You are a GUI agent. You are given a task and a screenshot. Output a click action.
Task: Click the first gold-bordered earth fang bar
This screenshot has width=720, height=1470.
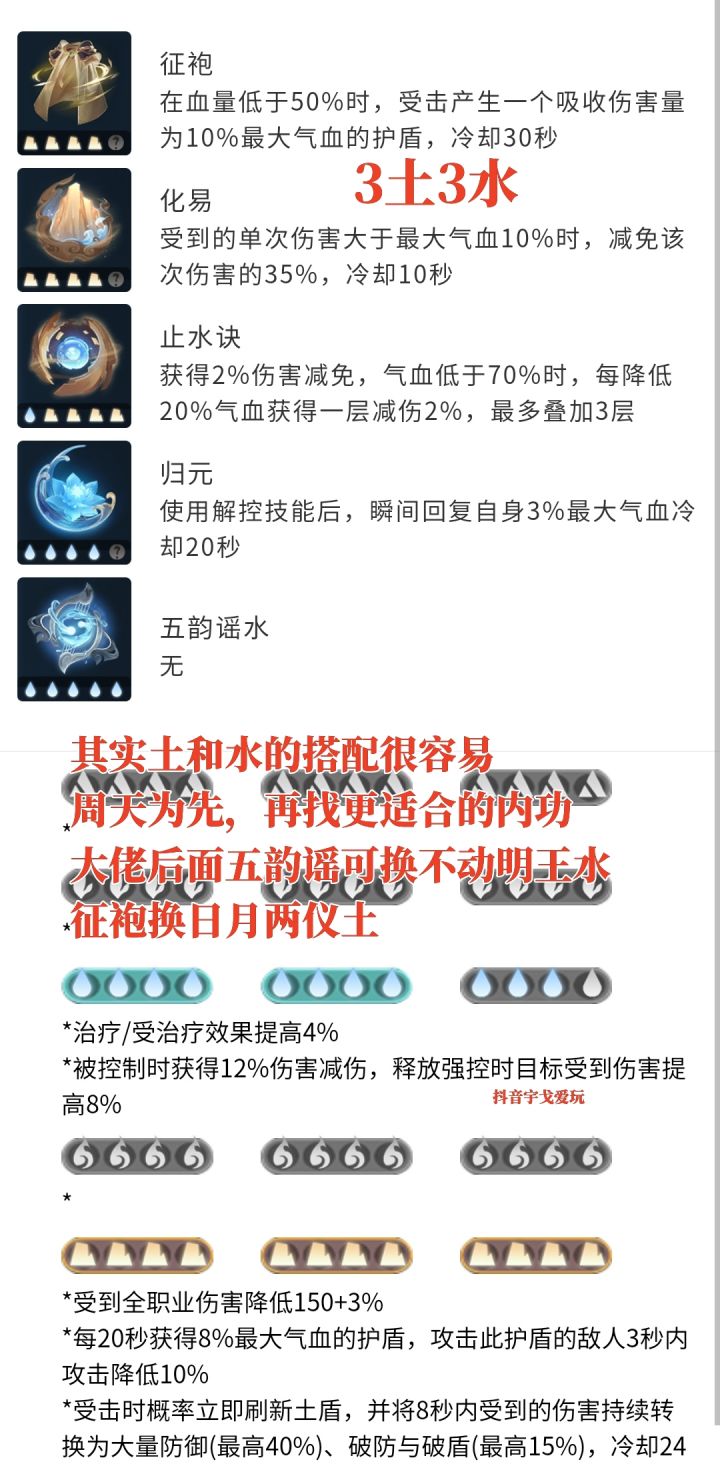137,1255
